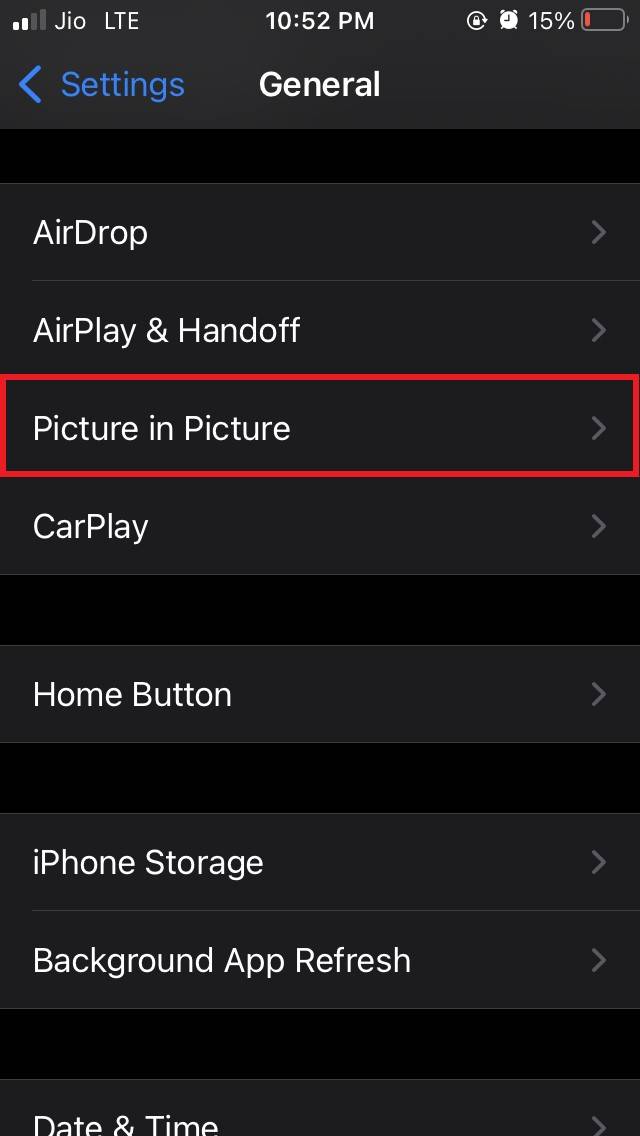Open Home Button settings
This screenshot has height=1136, width=640.
click(320, 694)
